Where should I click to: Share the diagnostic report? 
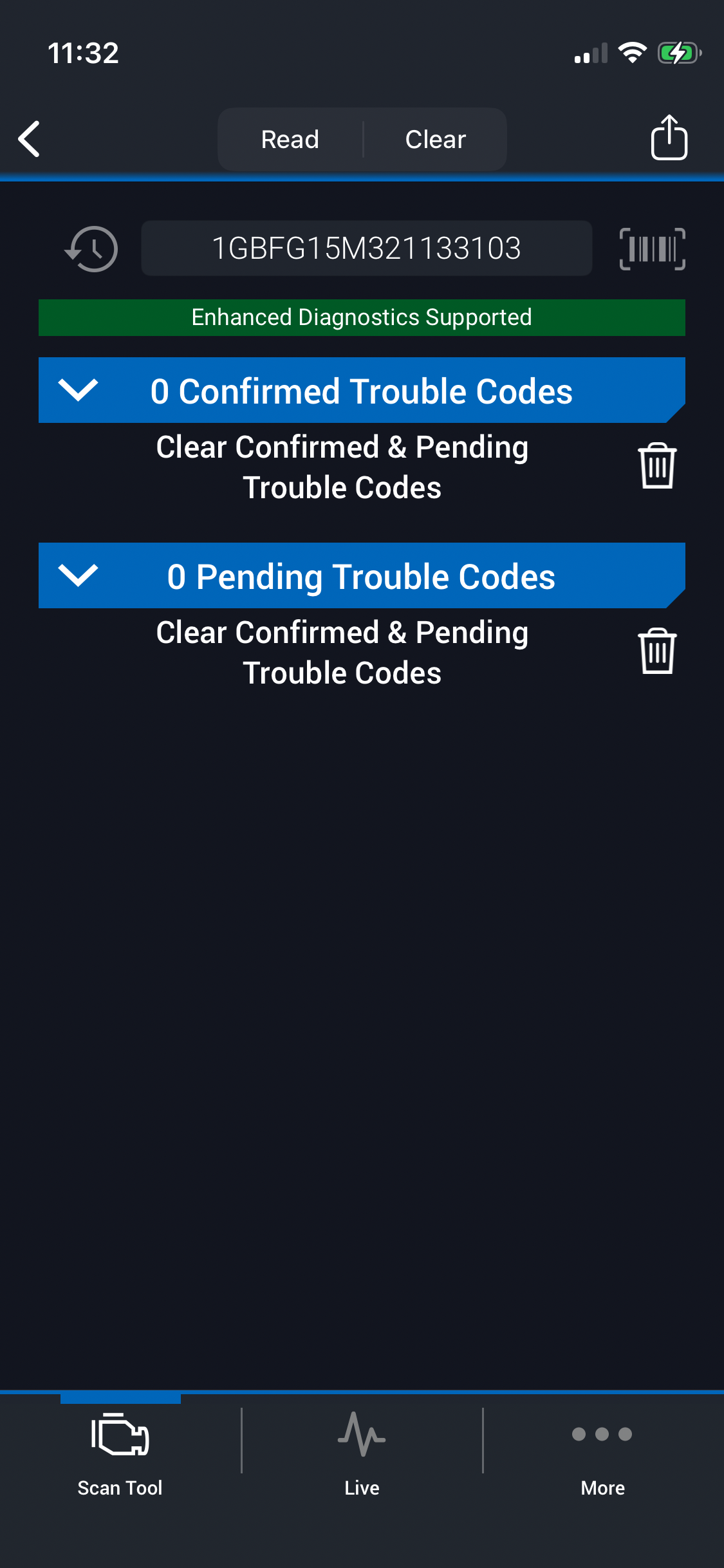(x=669, y=138)
